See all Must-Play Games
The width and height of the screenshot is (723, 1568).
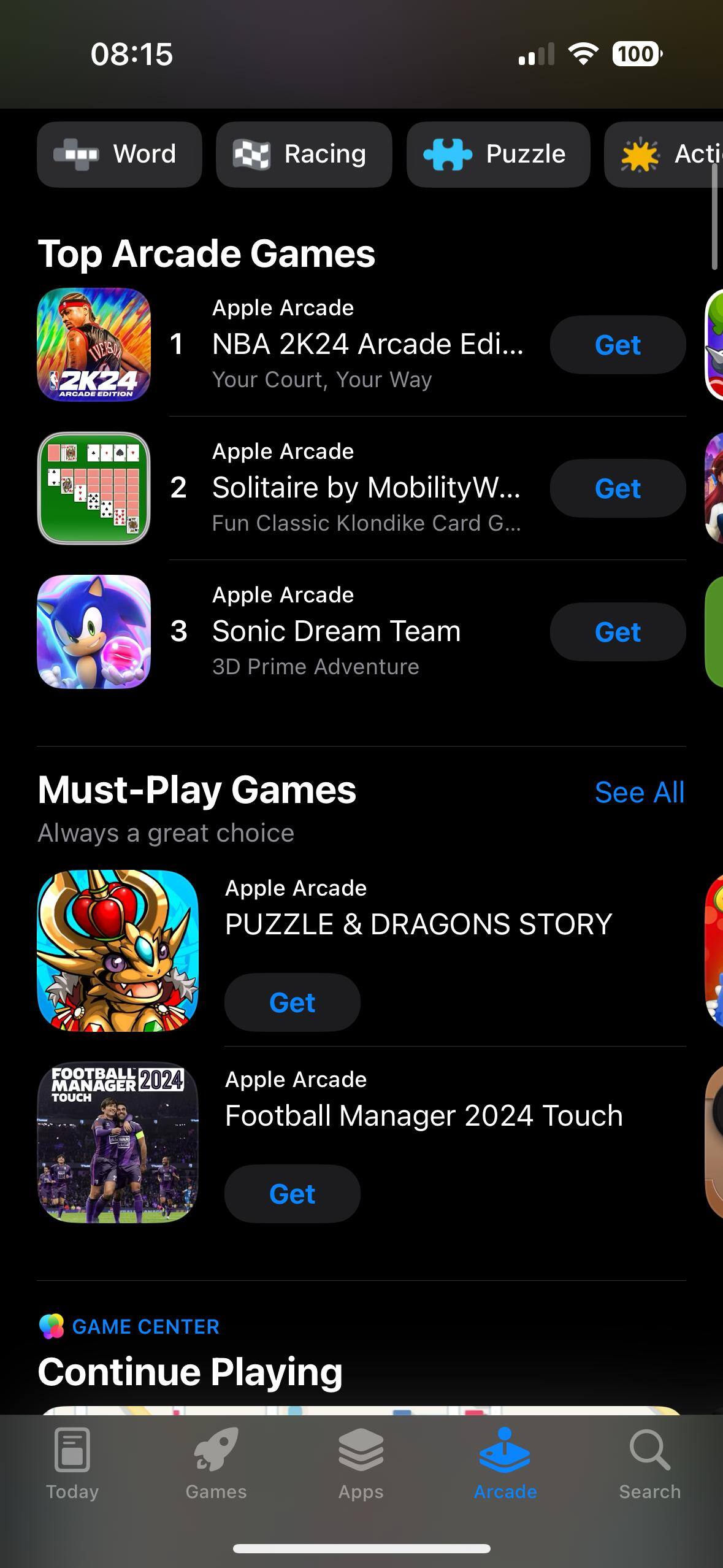pos(639,792)
